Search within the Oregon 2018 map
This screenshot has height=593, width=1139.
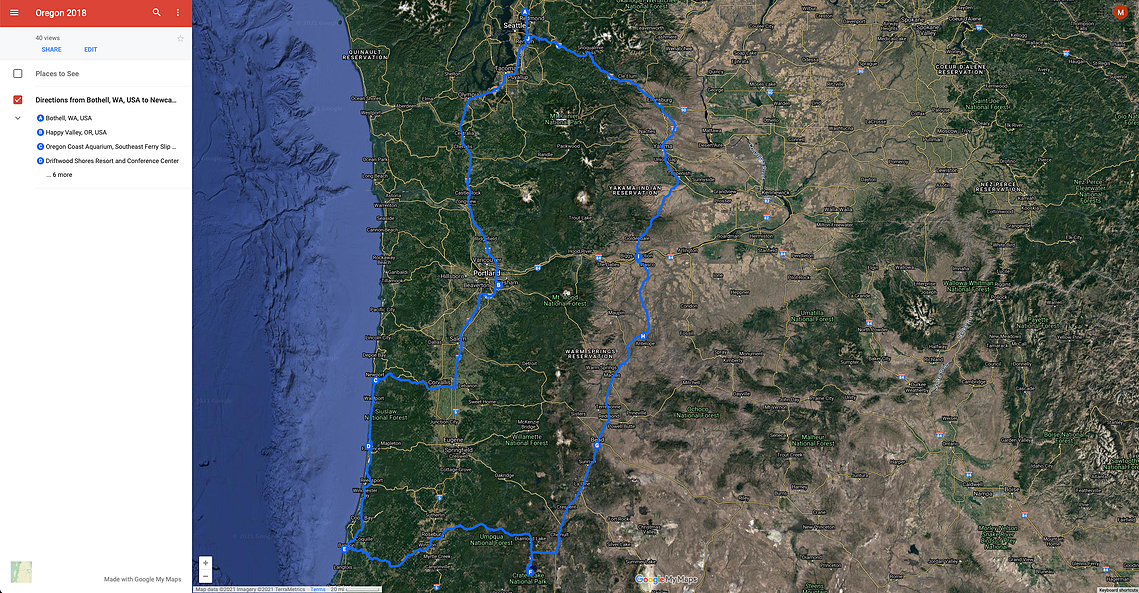pyautogui.click(x=156, y=13)
